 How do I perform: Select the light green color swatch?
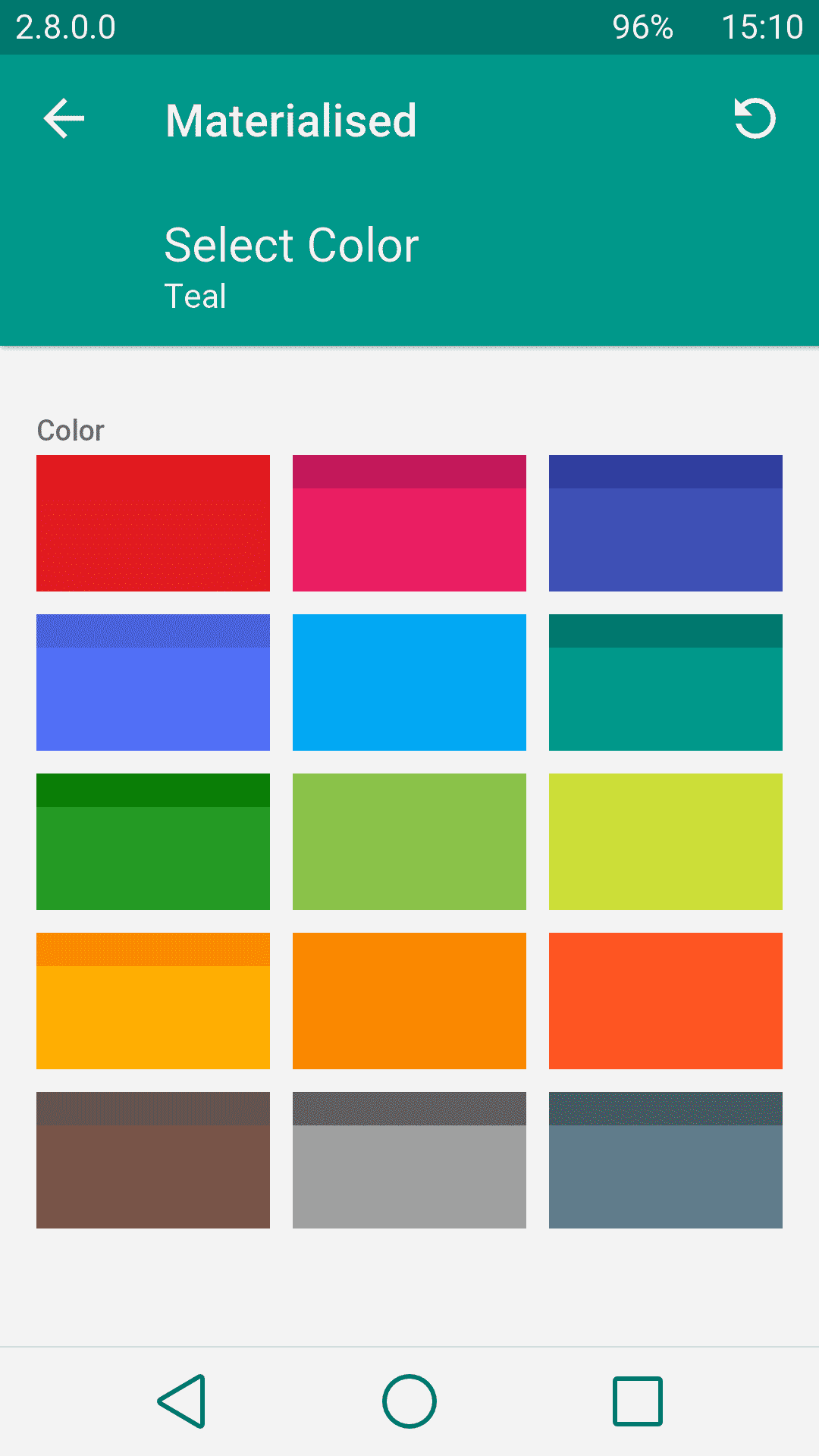tap(409, 842)
